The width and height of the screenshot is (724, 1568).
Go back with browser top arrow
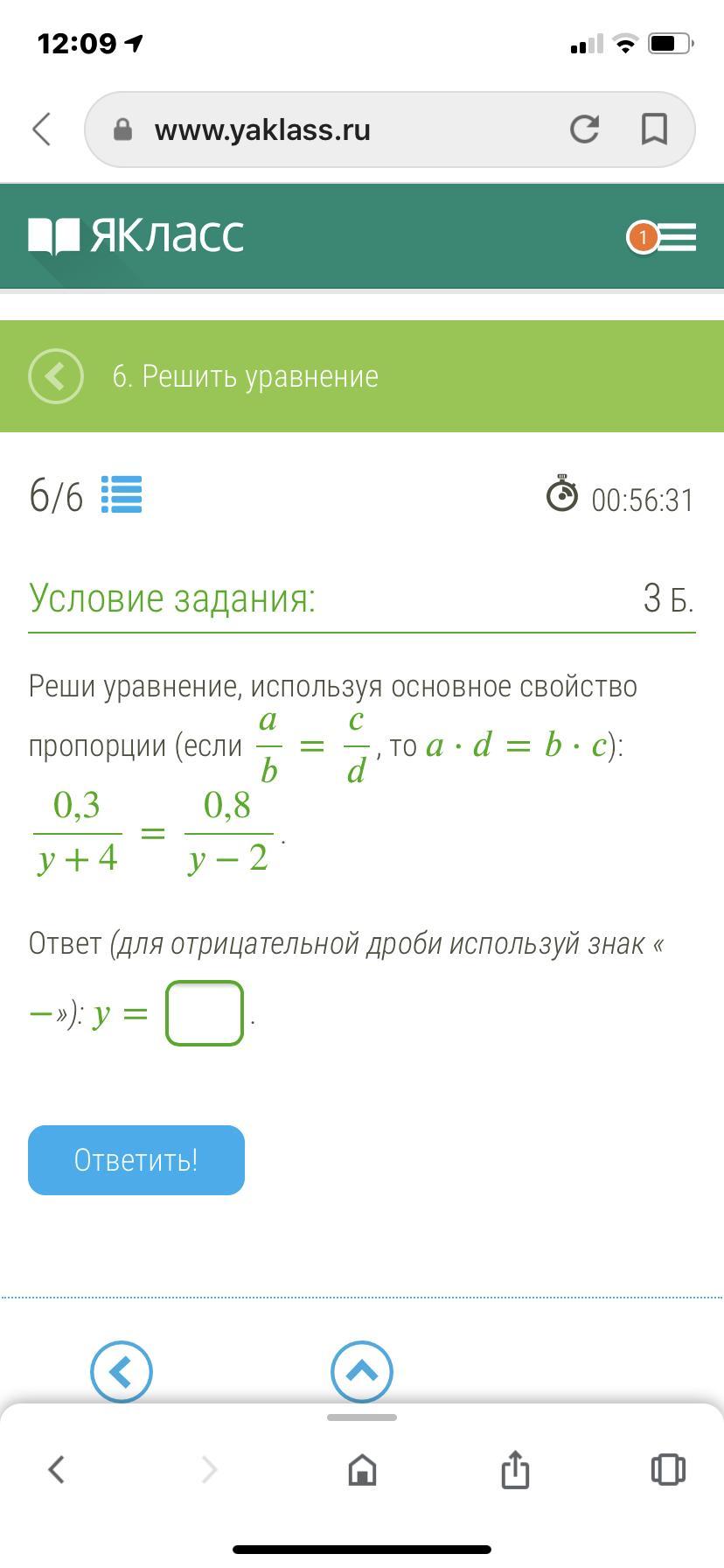tap(41, 129)
